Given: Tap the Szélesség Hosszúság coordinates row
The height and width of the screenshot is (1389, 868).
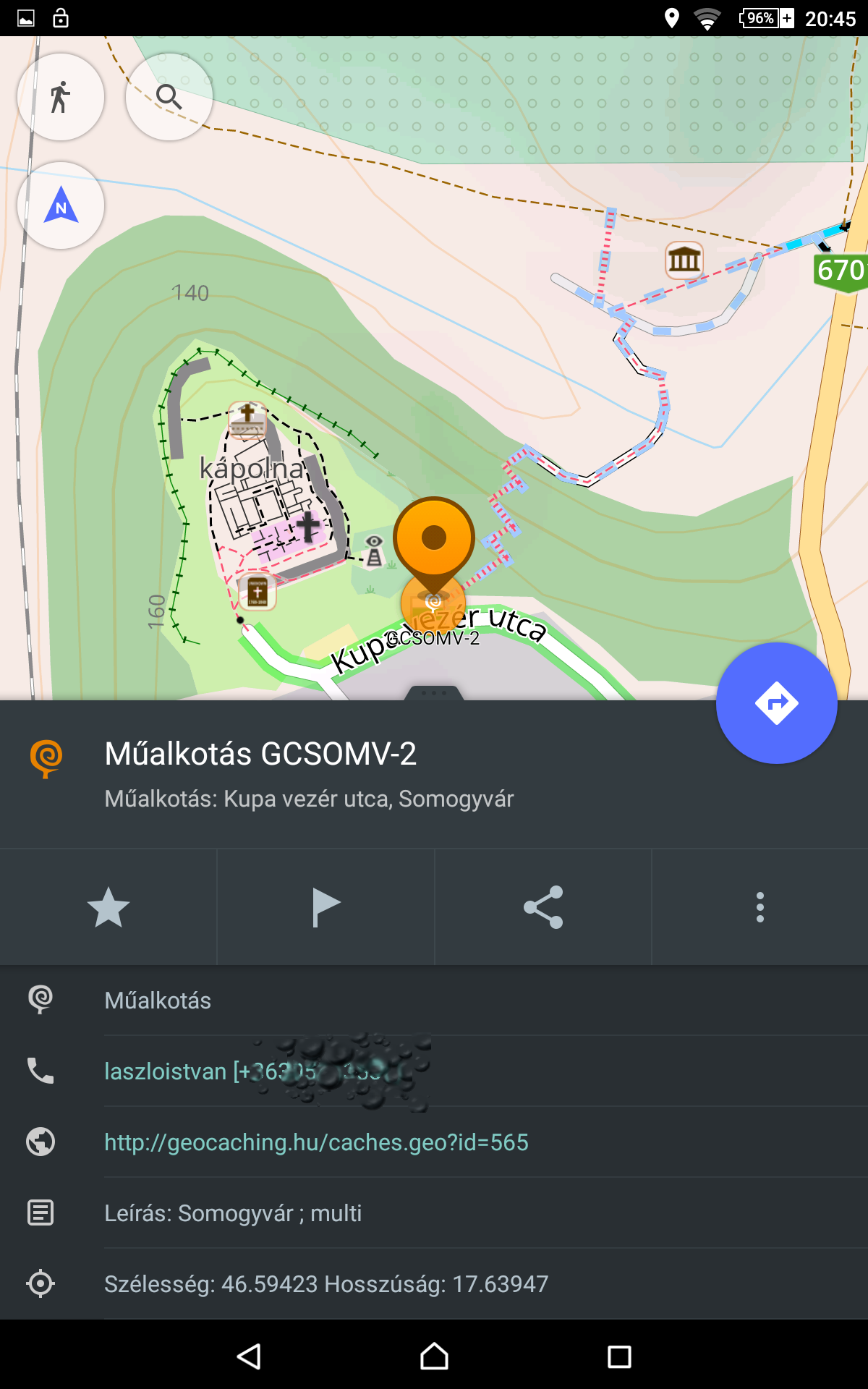Looking at the screenshot, I should [434, 1283].
